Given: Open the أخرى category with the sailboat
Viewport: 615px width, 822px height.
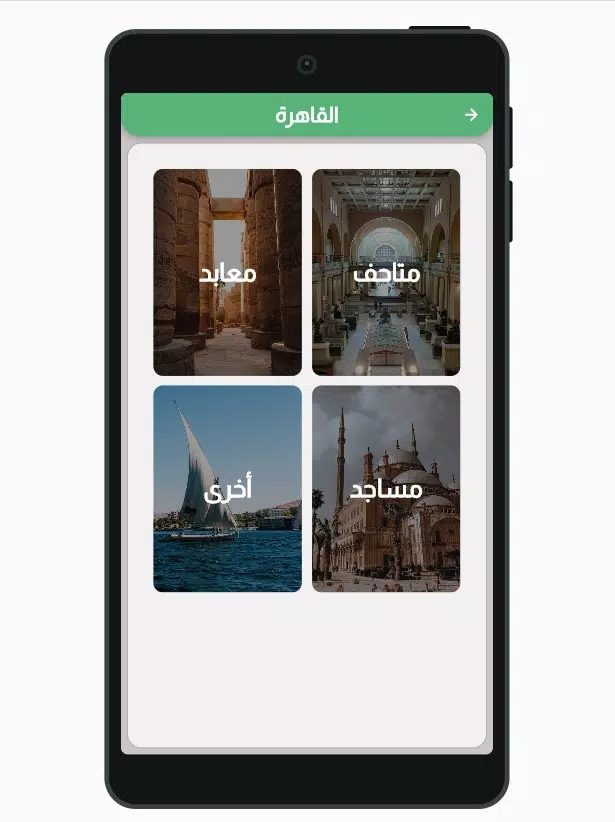Looking at the screenshot, I should click(227, 489).
